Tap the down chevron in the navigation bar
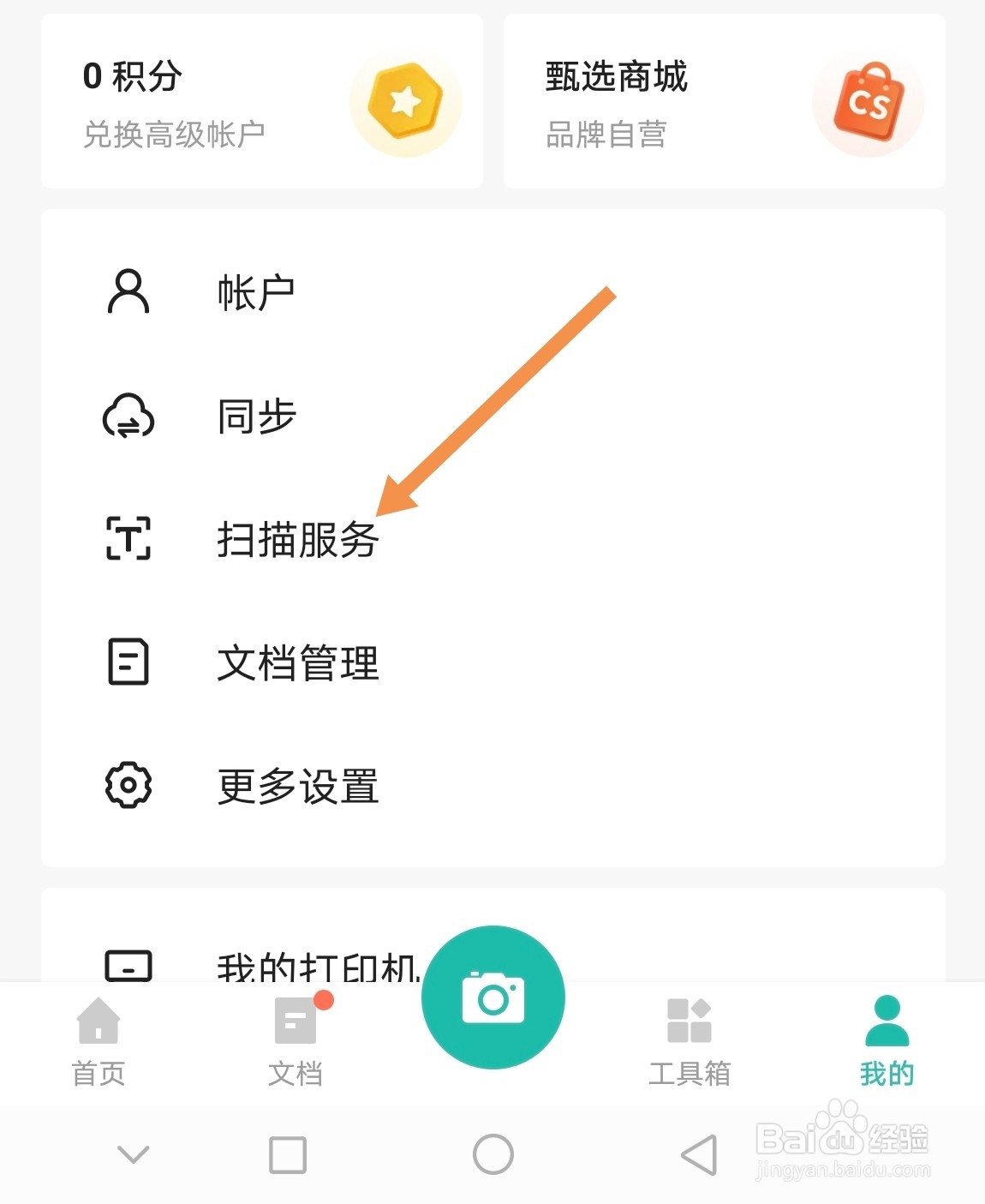The width and height of the screenshot is (985, 1204). [x=130, y=1155]
